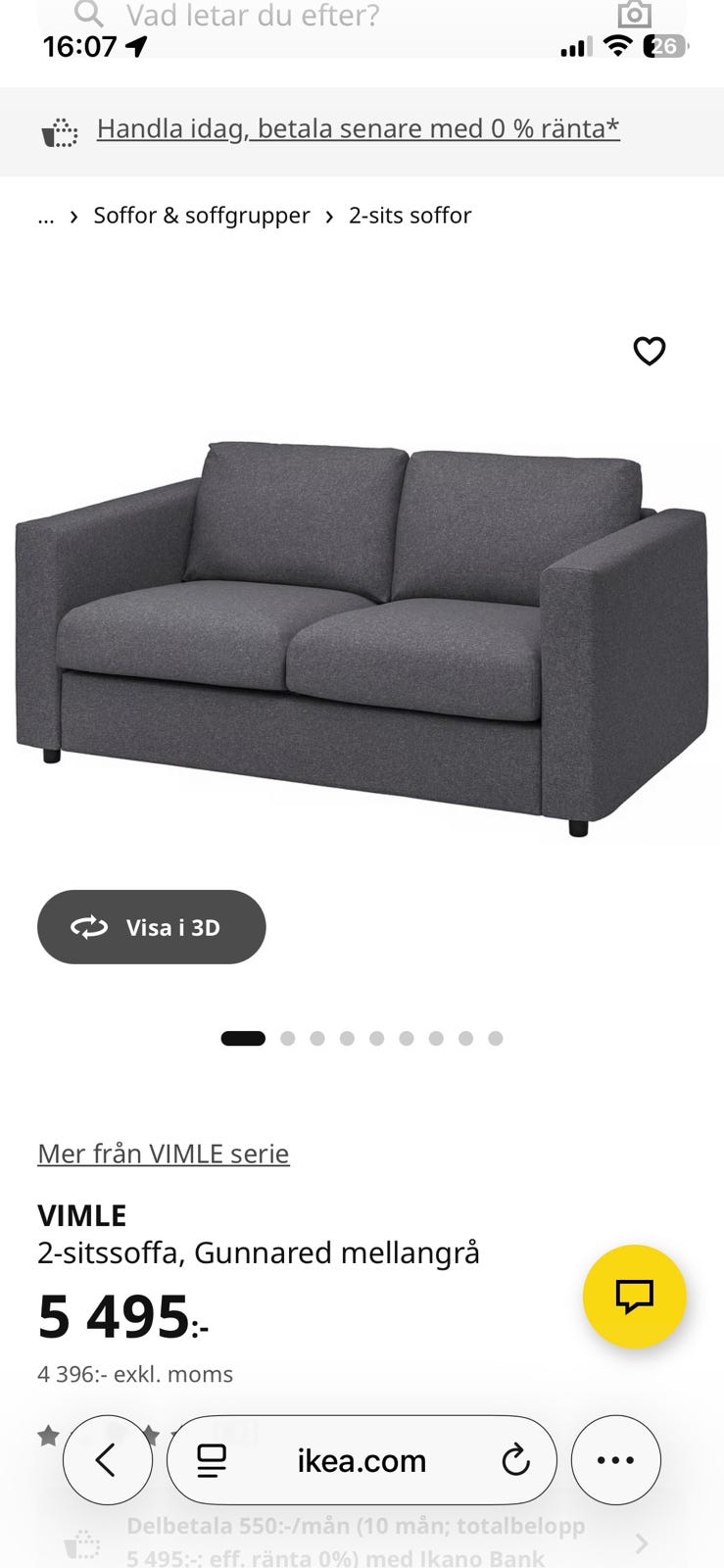Go back with the browser back arrow
Image resolution: width=724 pixels, height=1568 pixels.
point(107,1460)
